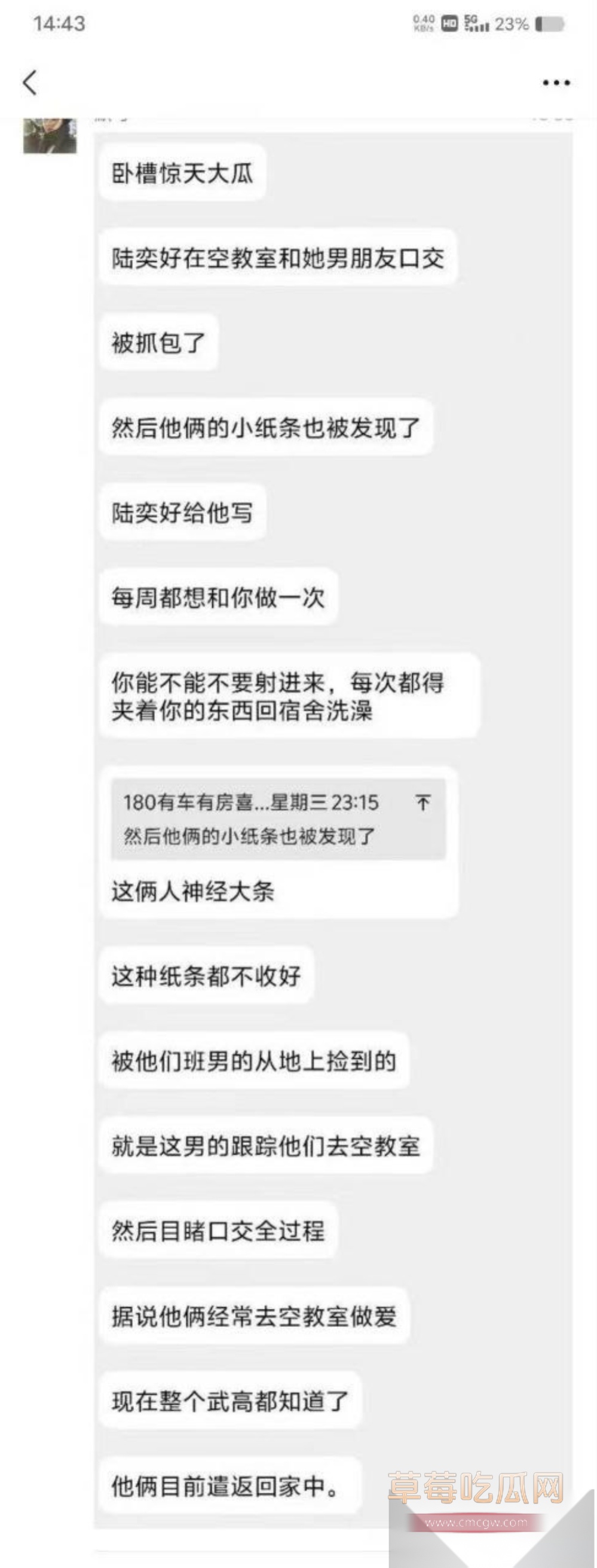
Task: Go back using the top-left arrow
Action: (30, 82)
